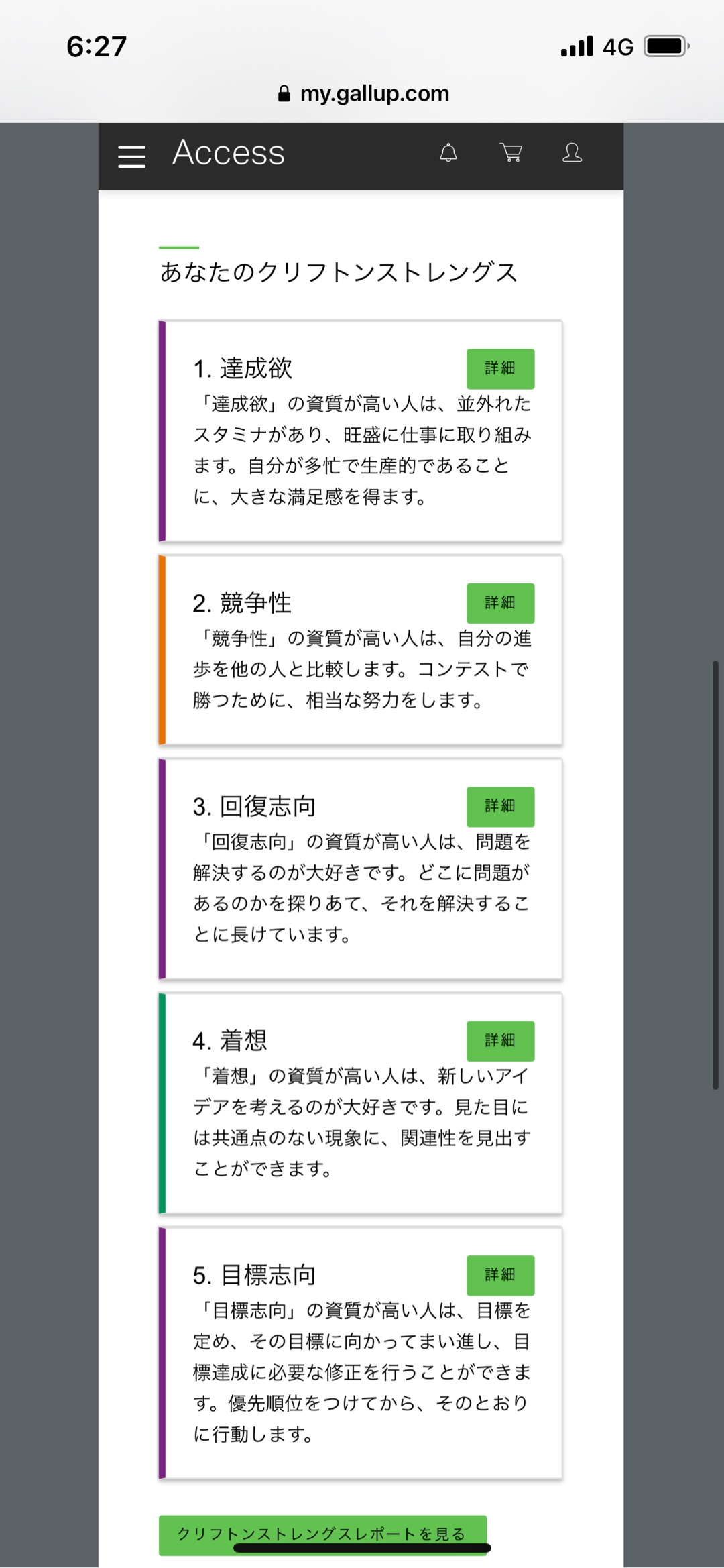Open the hamburger menu

[131, 156]
